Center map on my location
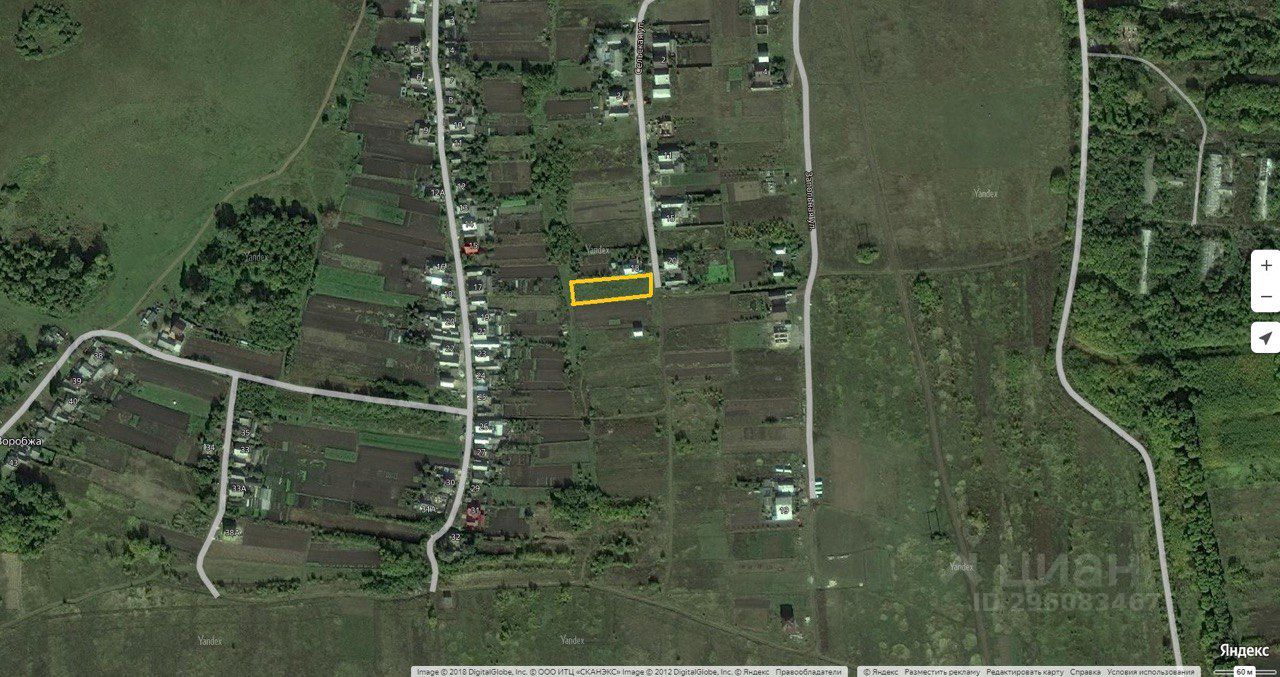Viewport: 1280px width, 677px height. tap(1266, 338)
